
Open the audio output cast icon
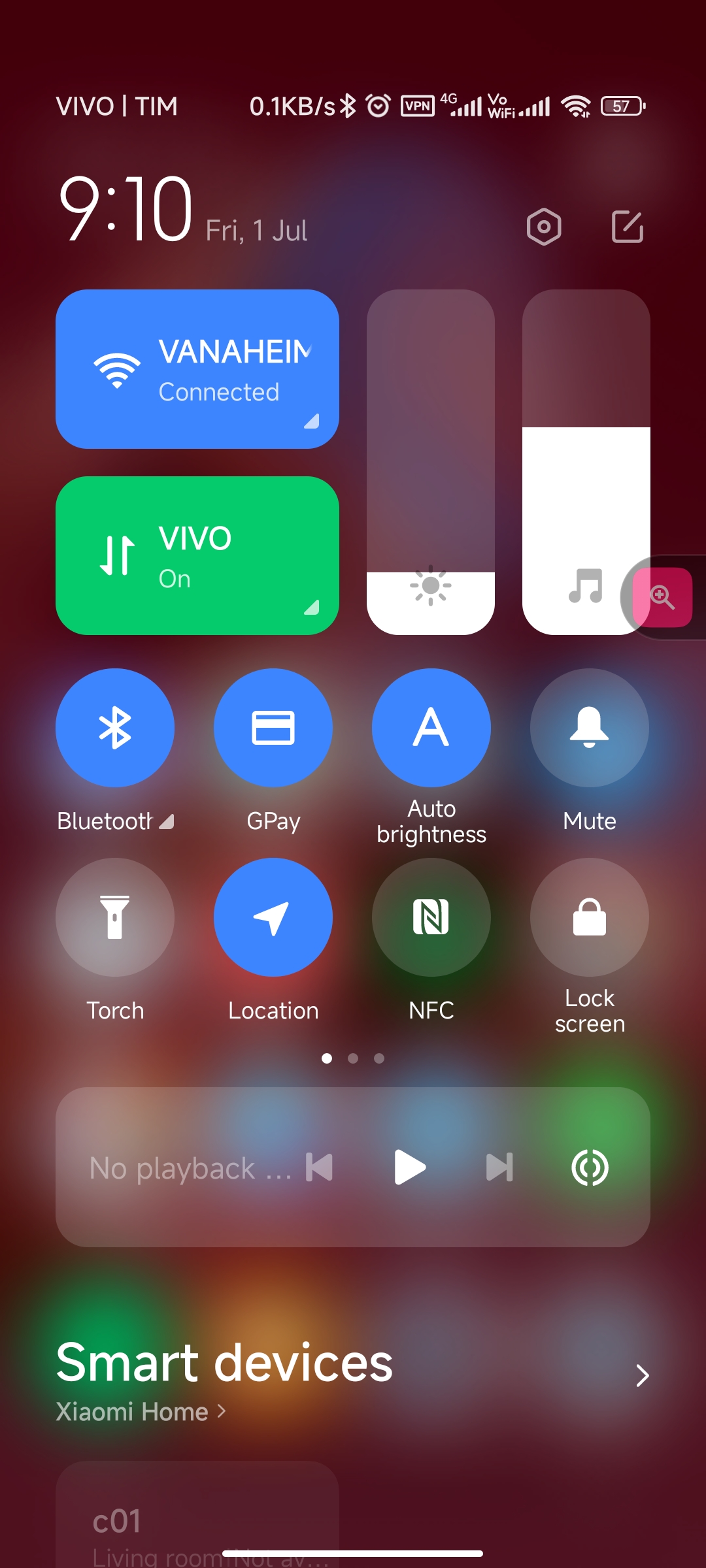pos(590,1168)
